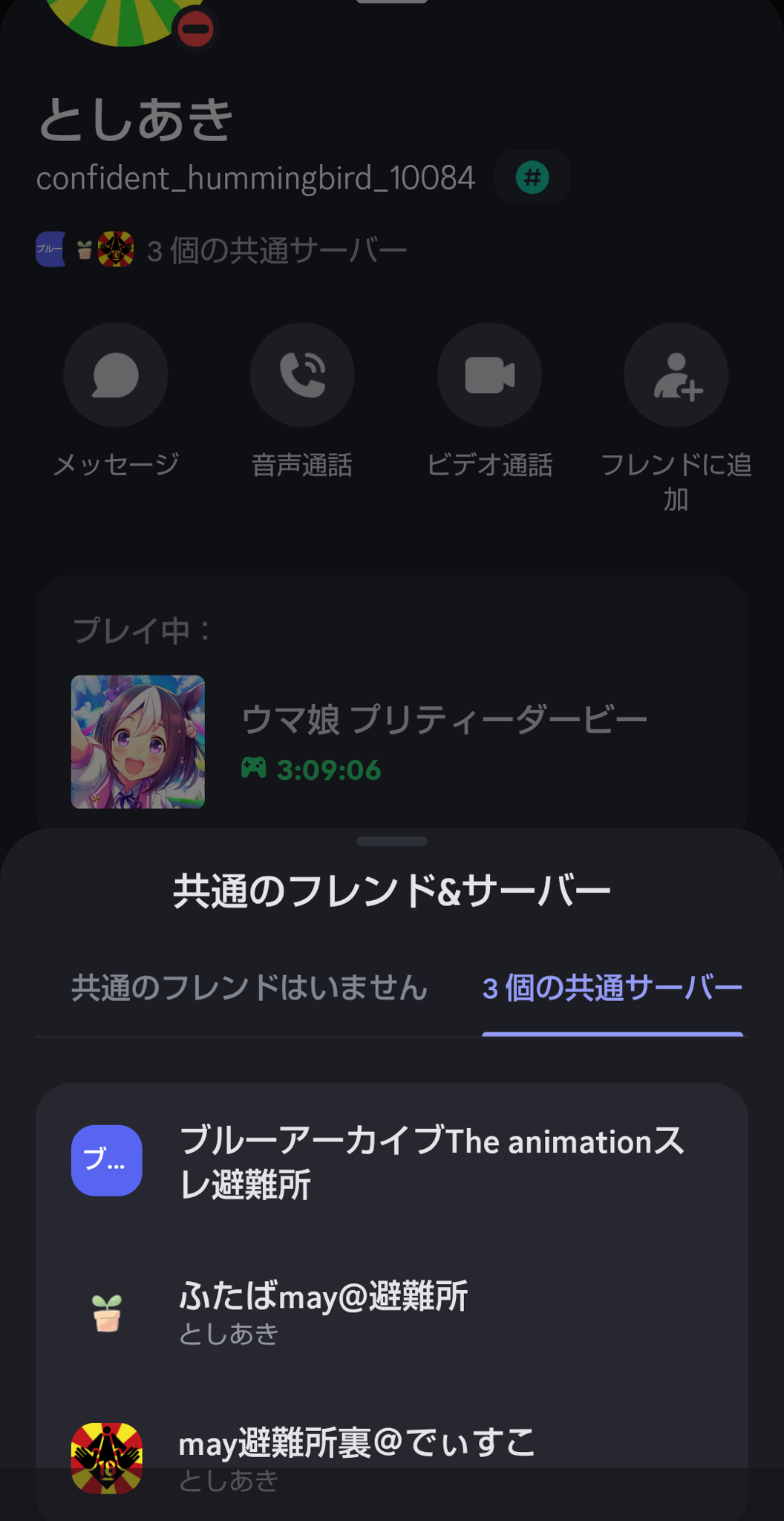Tap the mutual servers summary under the username
784x1521 pixels.
(x=223, y=250)
